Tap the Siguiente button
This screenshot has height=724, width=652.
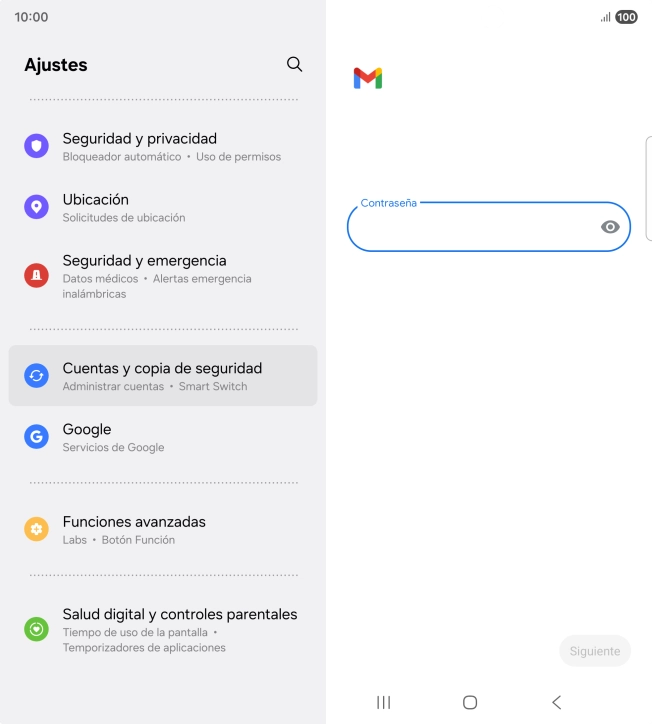pos(595,651)
